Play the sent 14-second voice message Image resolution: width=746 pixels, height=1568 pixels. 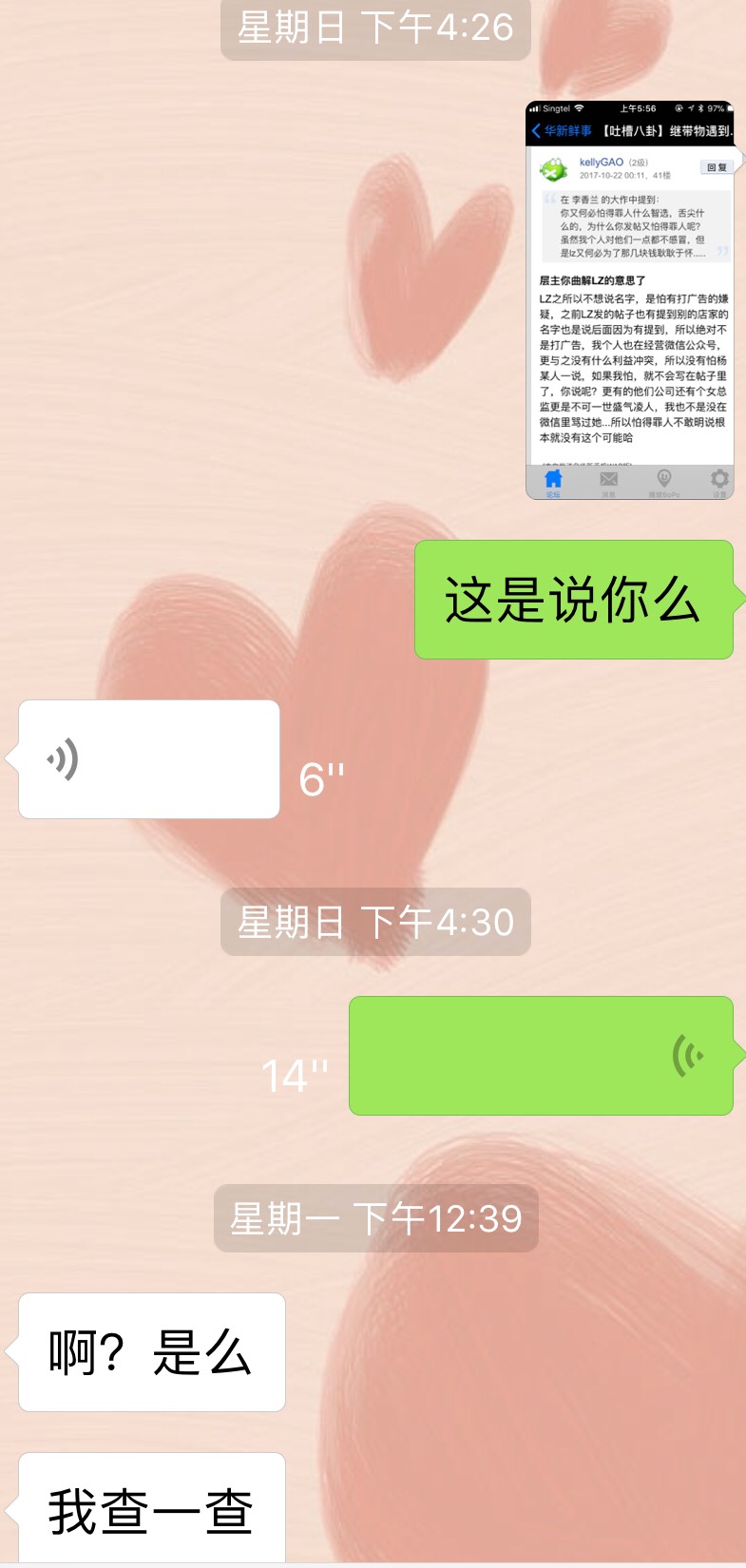coord(541,1056)
